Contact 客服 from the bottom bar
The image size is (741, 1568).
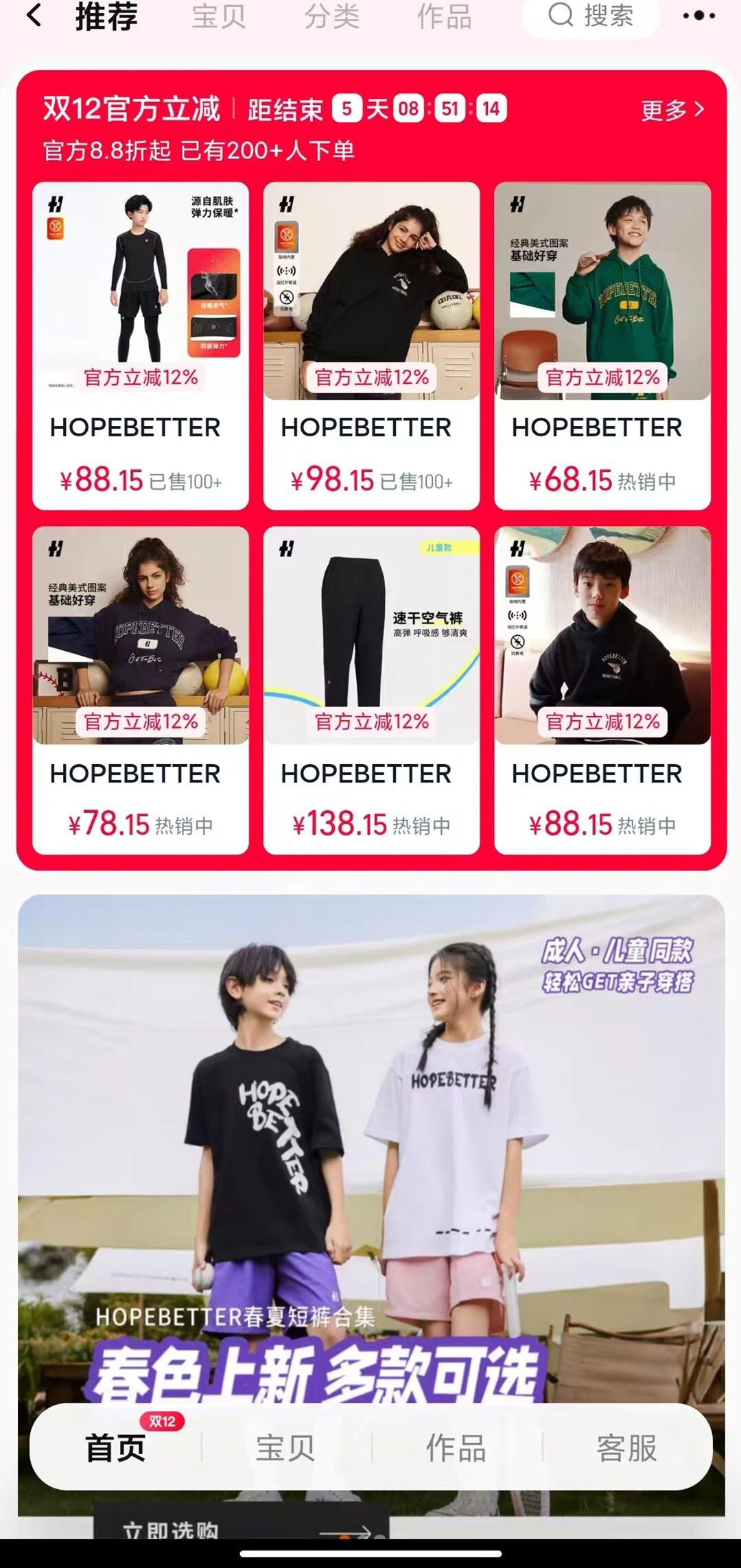pyautogui.click(x=626, y=1448)
